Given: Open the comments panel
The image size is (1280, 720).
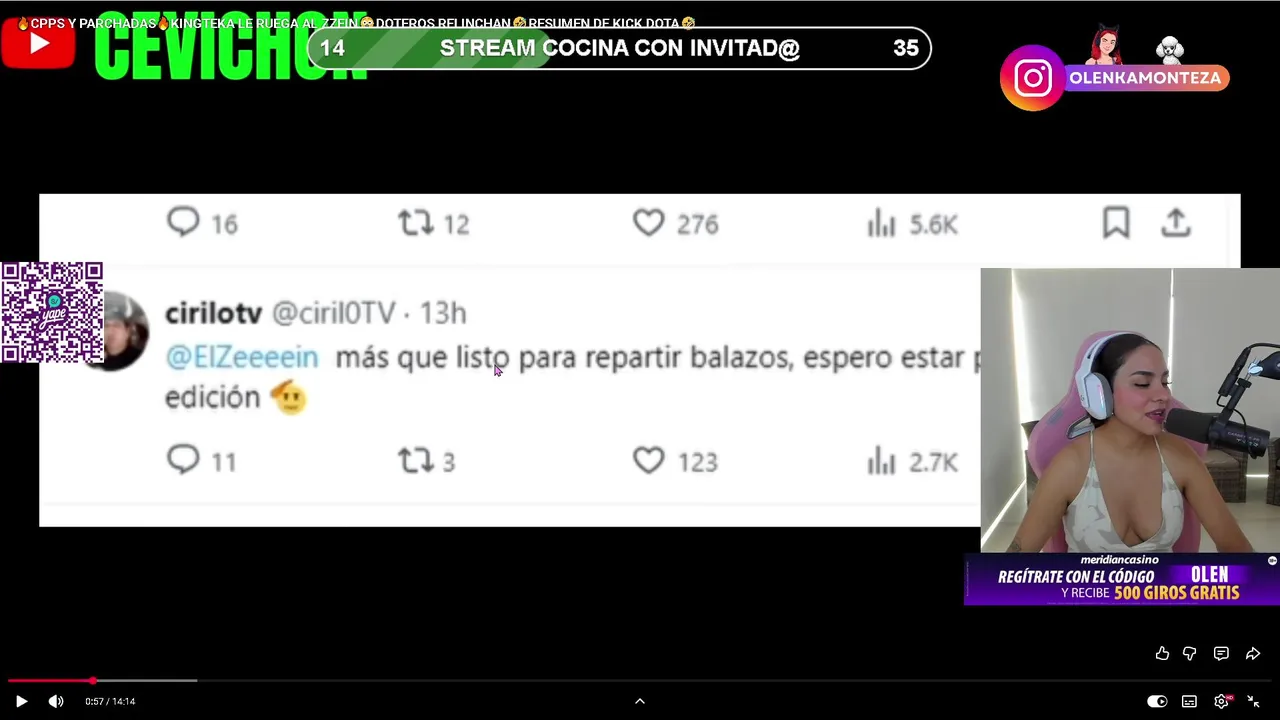Looking at the screenshot, I should pyautogui.click(x=1221, y=653).
